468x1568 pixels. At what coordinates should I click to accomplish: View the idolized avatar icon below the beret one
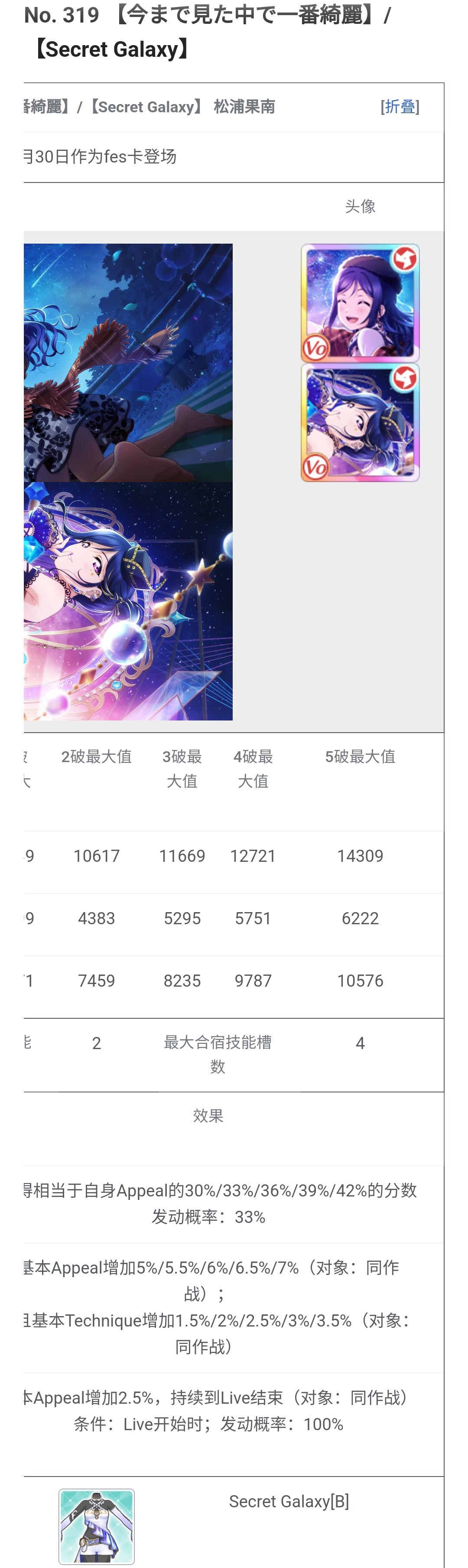tap(360, 422)
